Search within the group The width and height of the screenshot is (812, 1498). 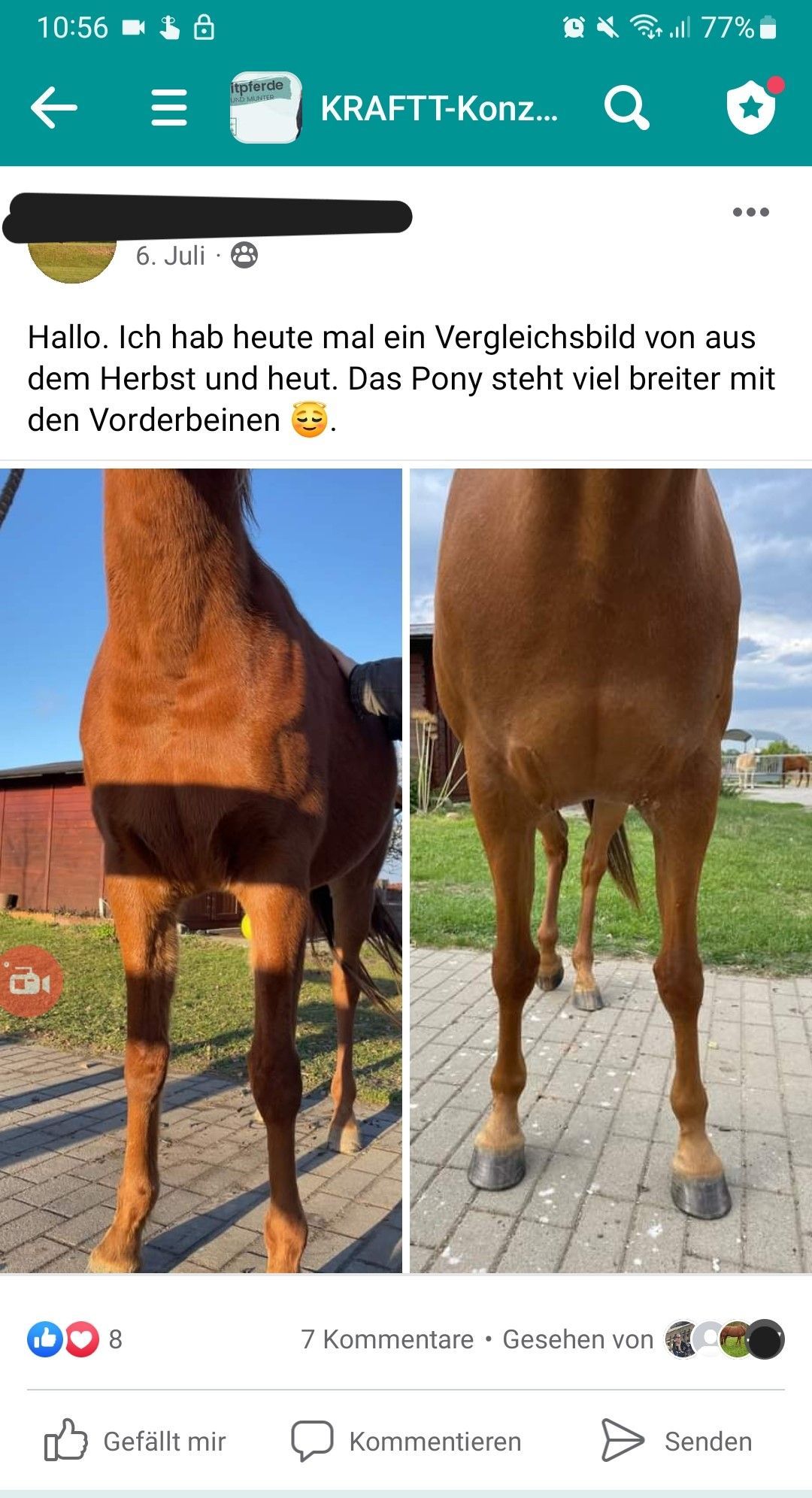pos(626,108)
